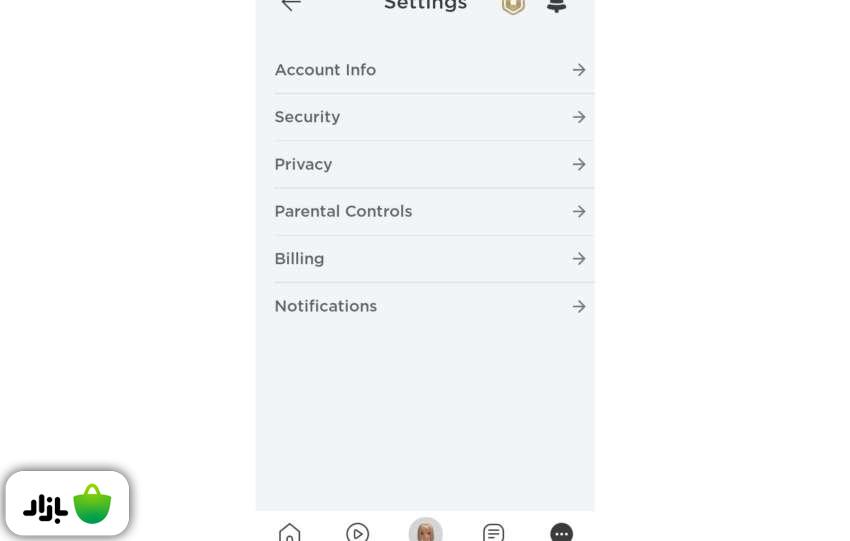The width and height of the screenshot is (850, 541).
Task: Go back from Settings
Action: [x=291, y=5]
